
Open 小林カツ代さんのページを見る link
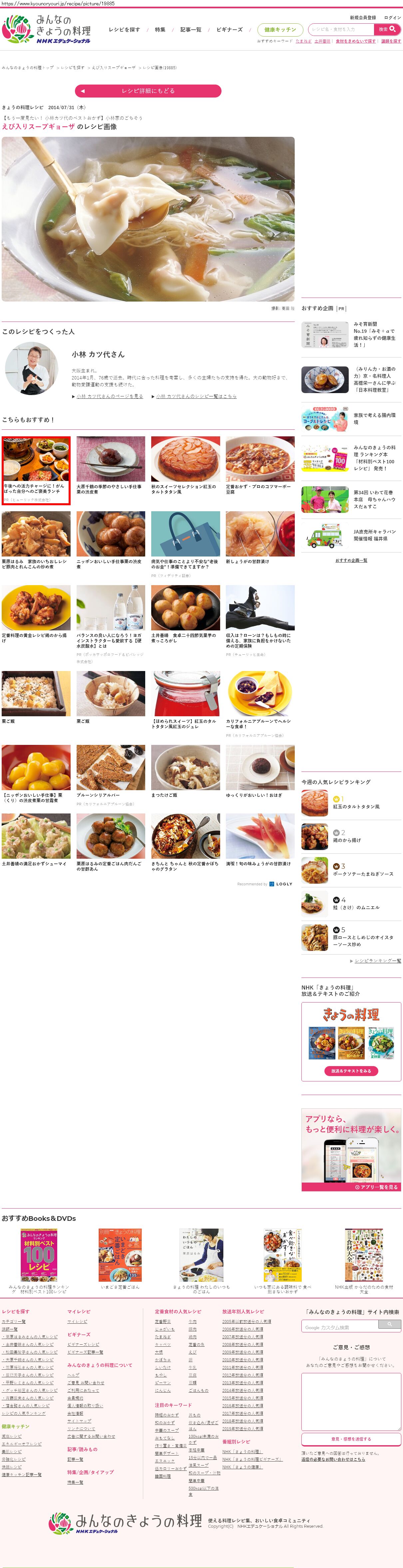point(110,396)
